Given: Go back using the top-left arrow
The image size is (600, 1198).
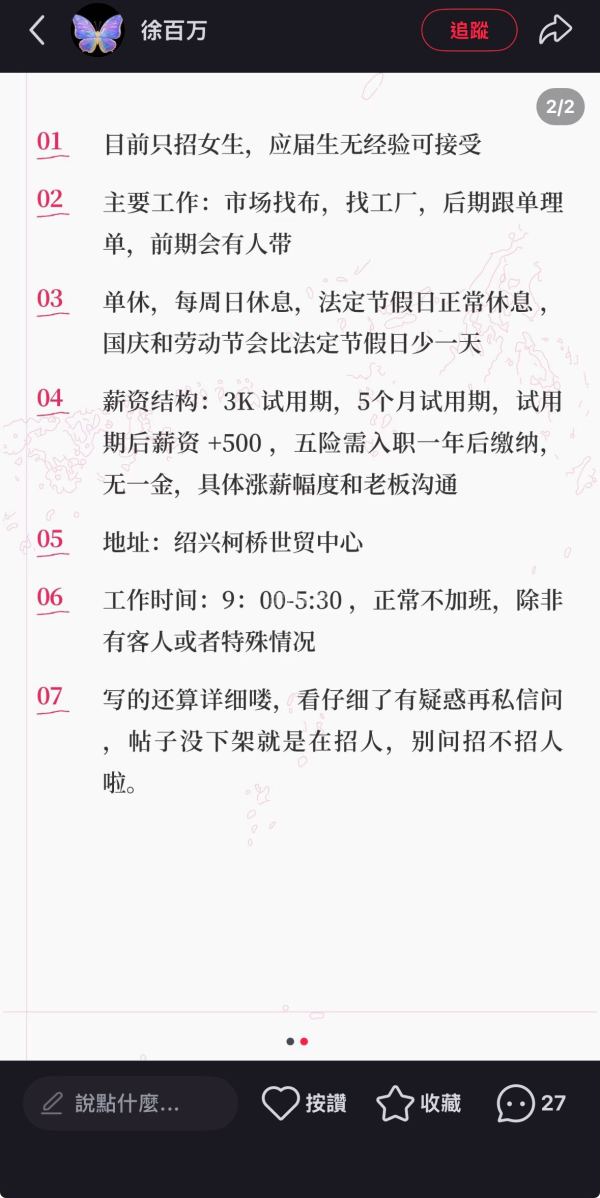Looking at the screenshot, I should coord(37,31).
